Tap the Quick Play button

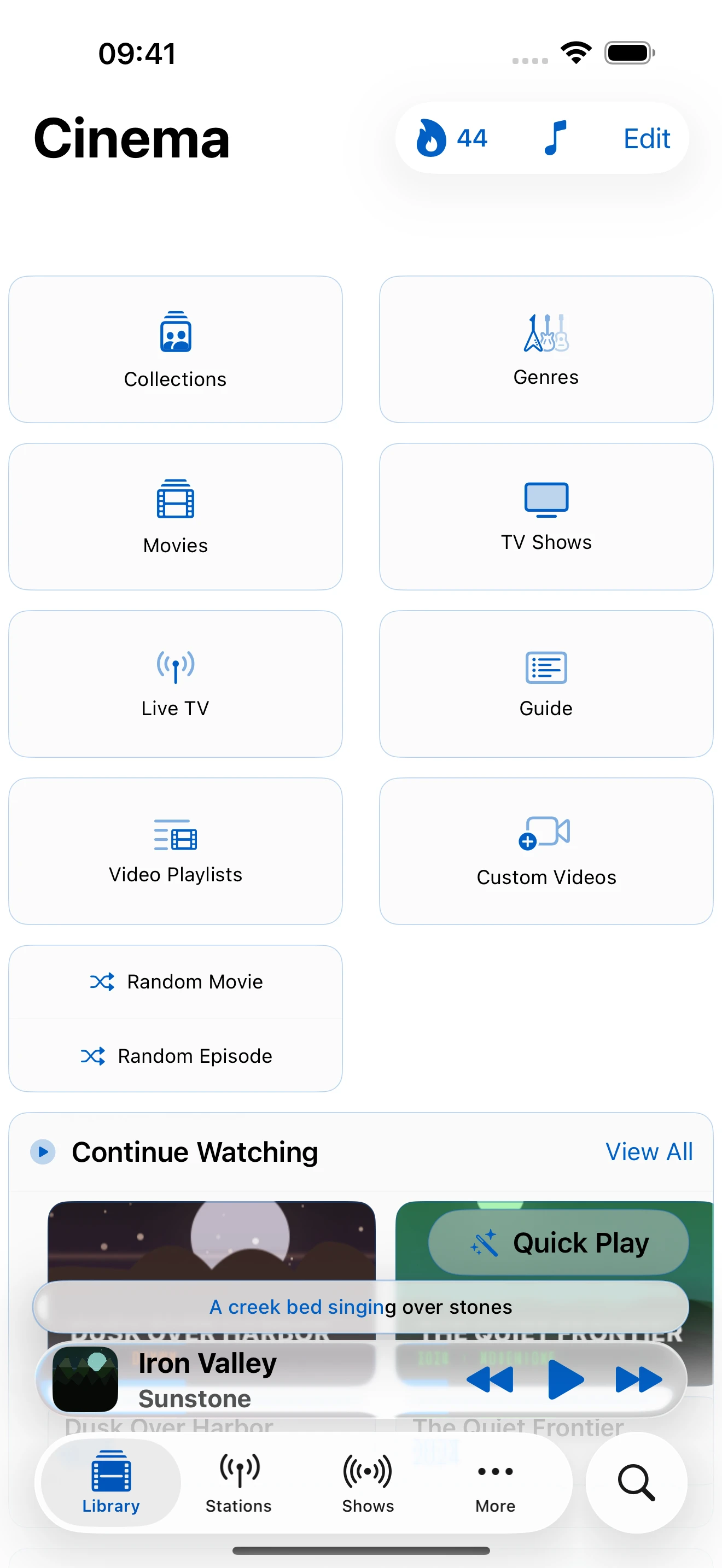[x=558, y=1242]
